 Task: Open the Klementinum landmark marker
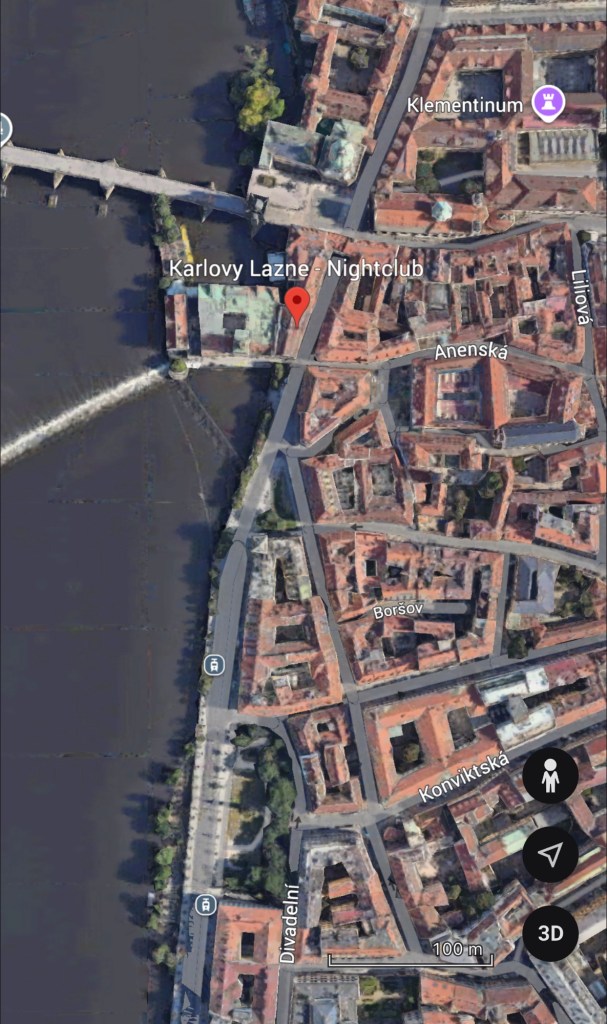click(x=547, y=100)
